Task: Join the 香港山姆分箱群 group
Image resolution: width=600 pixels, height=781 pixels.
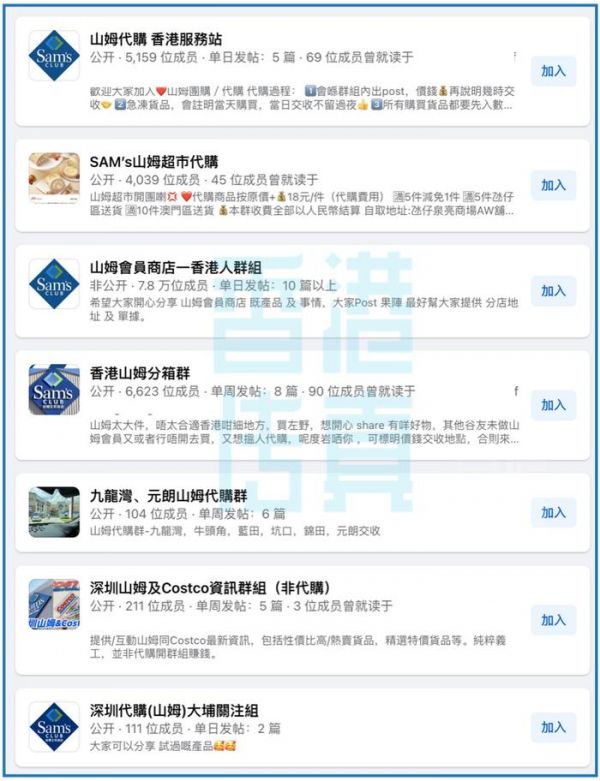Action: point(553,405)
